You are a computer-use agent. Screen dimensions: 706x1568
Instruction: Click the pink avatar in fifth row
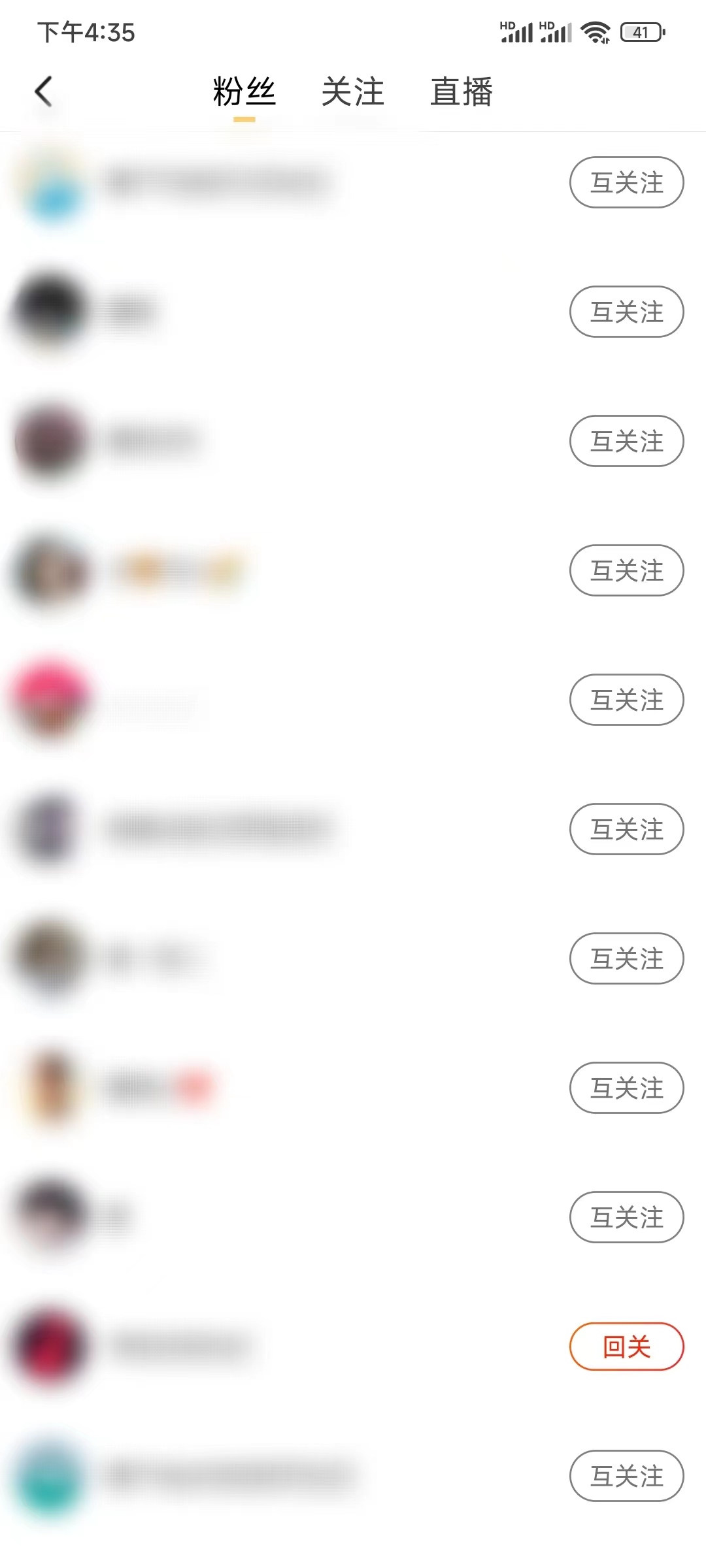coord(49,699)
